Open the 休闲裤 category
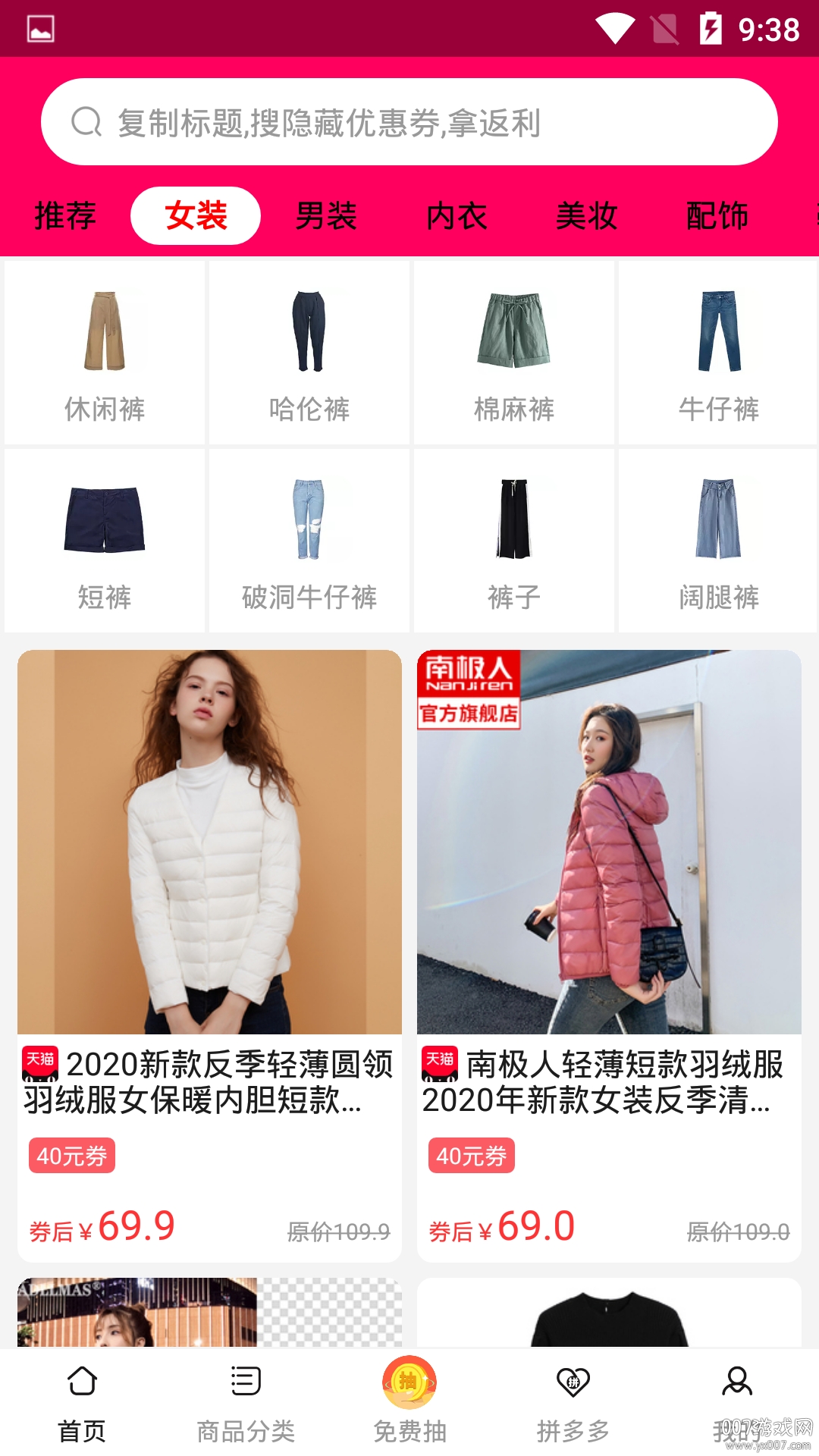The width and height of the screenshot is (819, 1456). (x=105, y=353)
